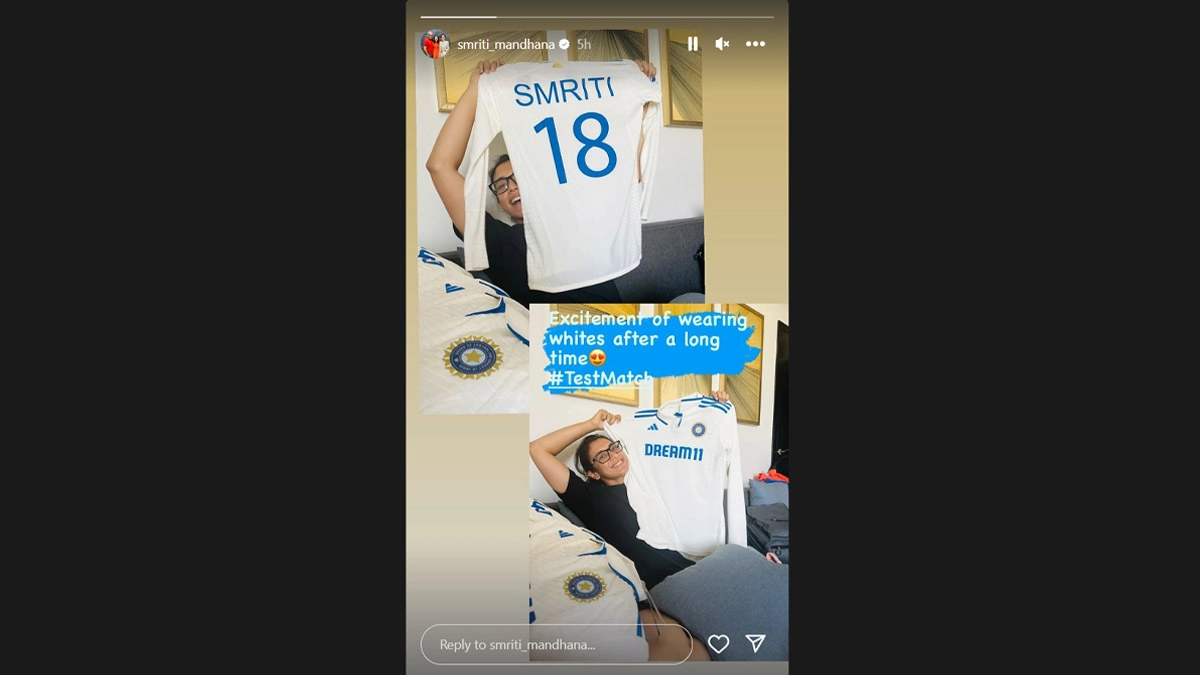
Task: Share the story via paper plane icon
Action: click(x=756, y=644)
